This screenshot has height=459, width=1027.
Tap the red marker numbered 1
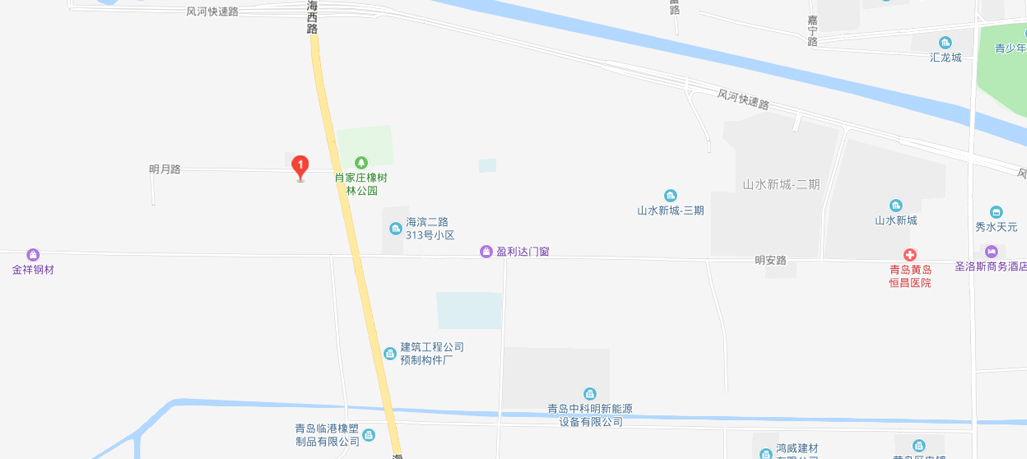coord(299,166)
